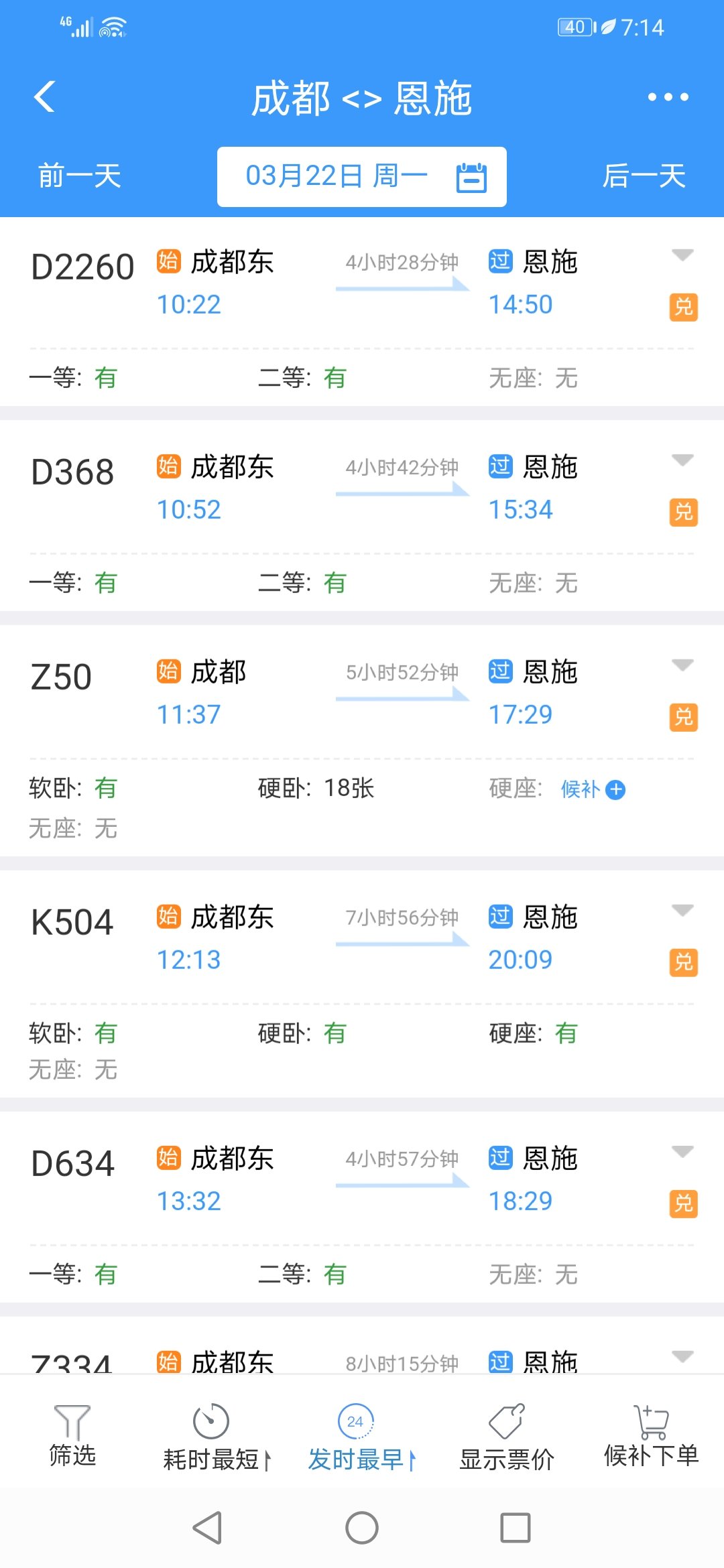
Task: Open 候补下单 waitlist ordering
Action: (652, 1435)
